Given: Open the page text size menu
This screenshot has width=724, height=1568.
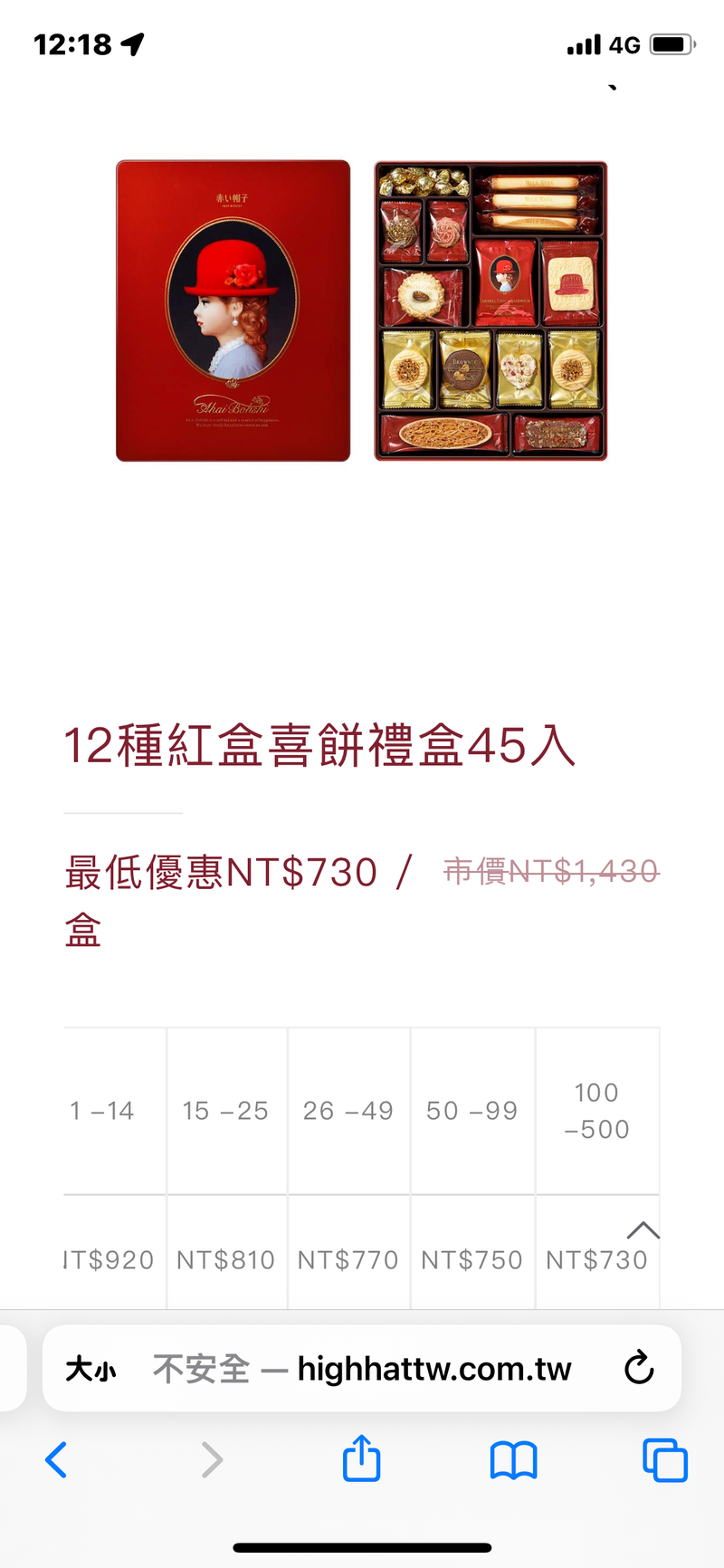Looking at the screenshot, I should (x=90, y=1370).
